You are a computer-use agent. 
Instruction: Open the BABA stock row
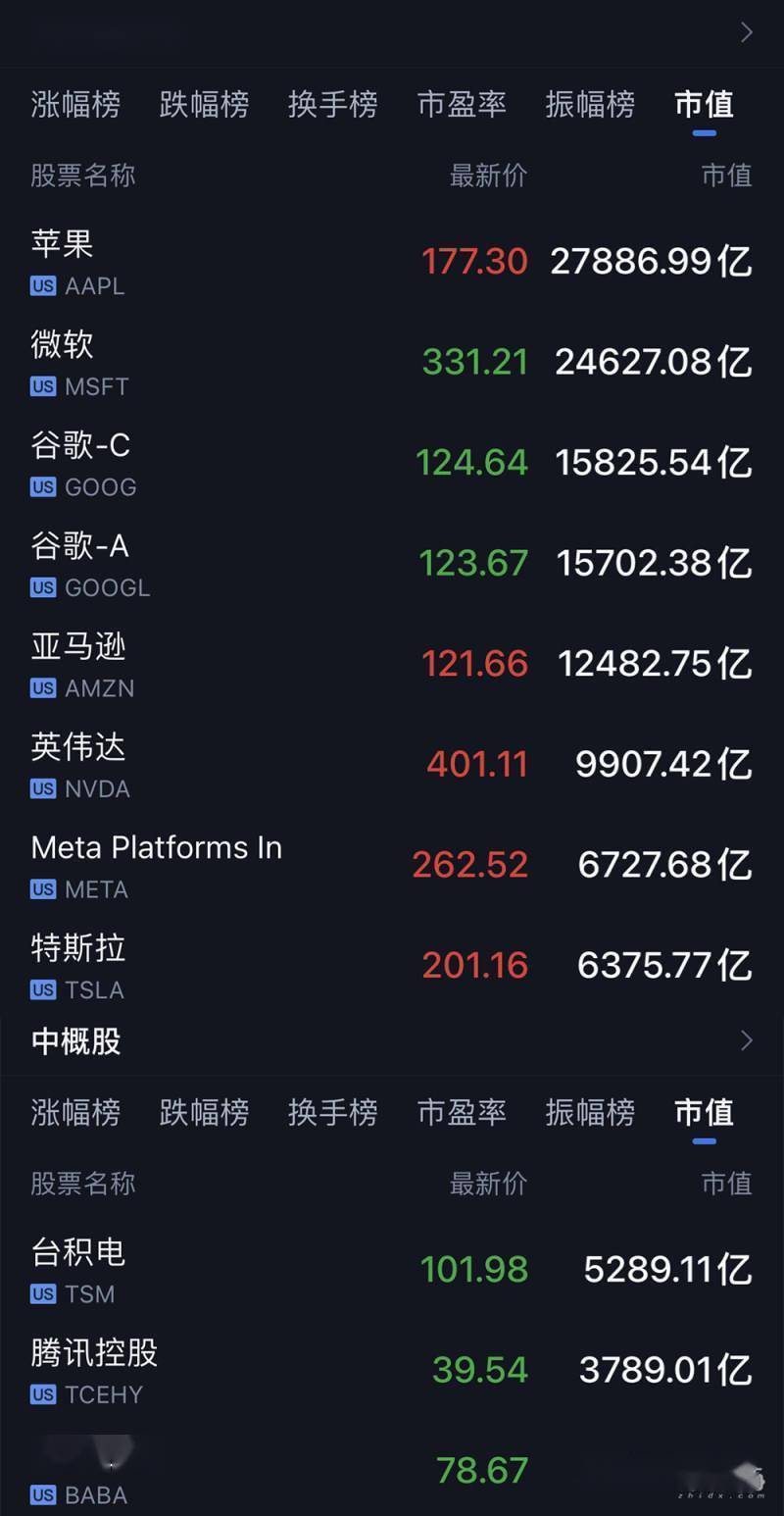[x=392, y=1472]
